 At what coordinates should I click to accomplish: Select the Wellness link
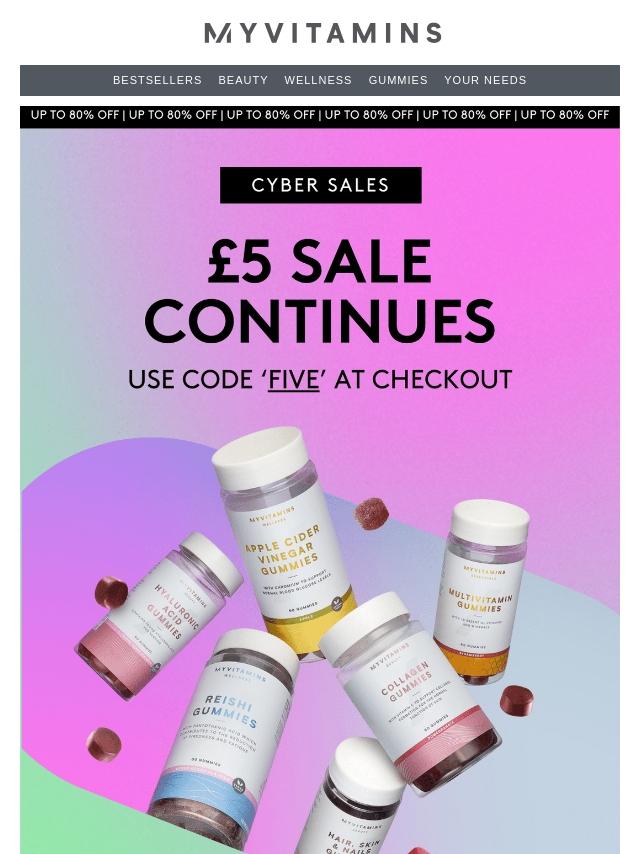tap(318, 80)
